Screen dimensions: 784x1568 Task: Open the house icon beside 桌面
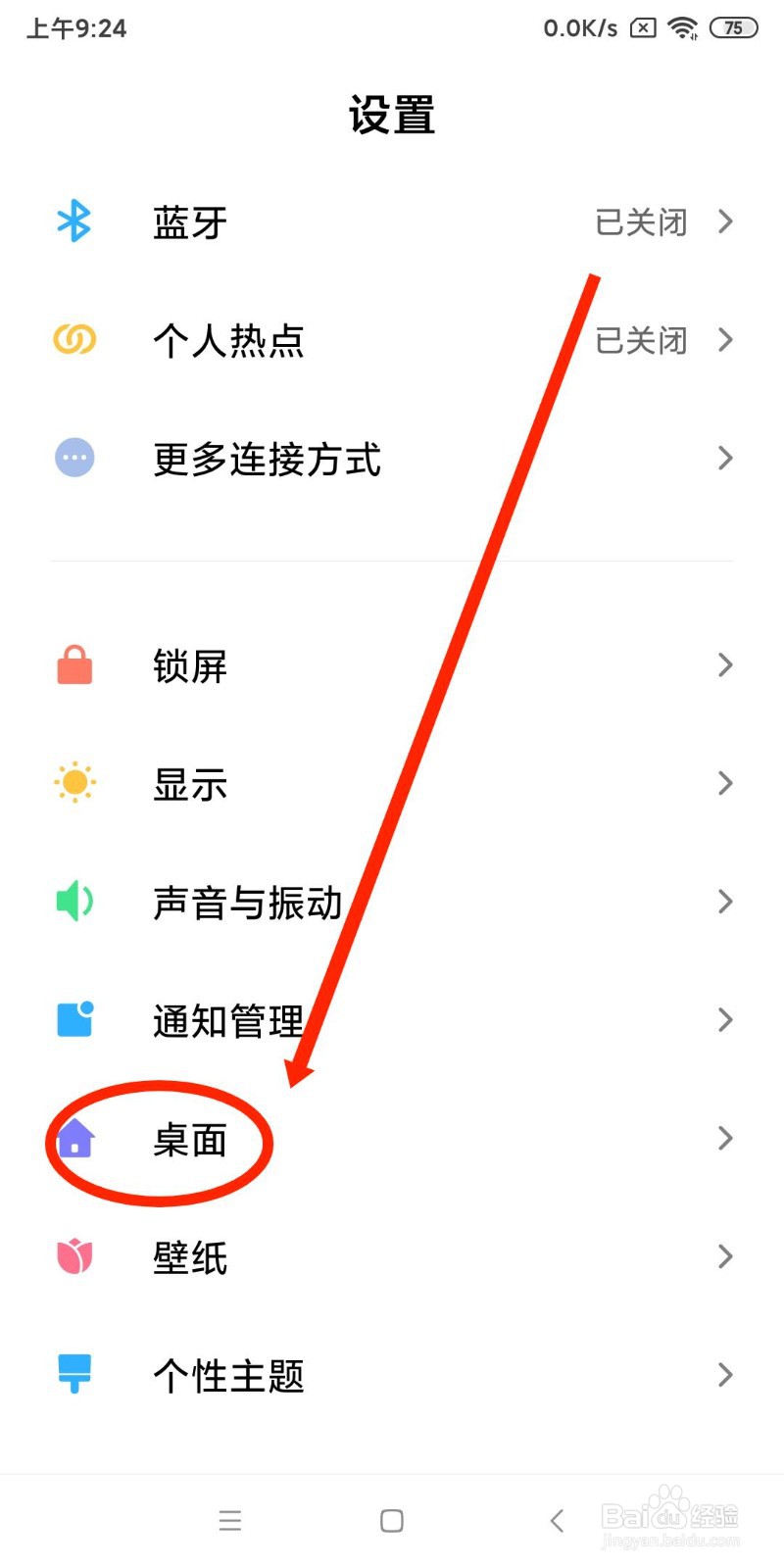click(76, 1140)
